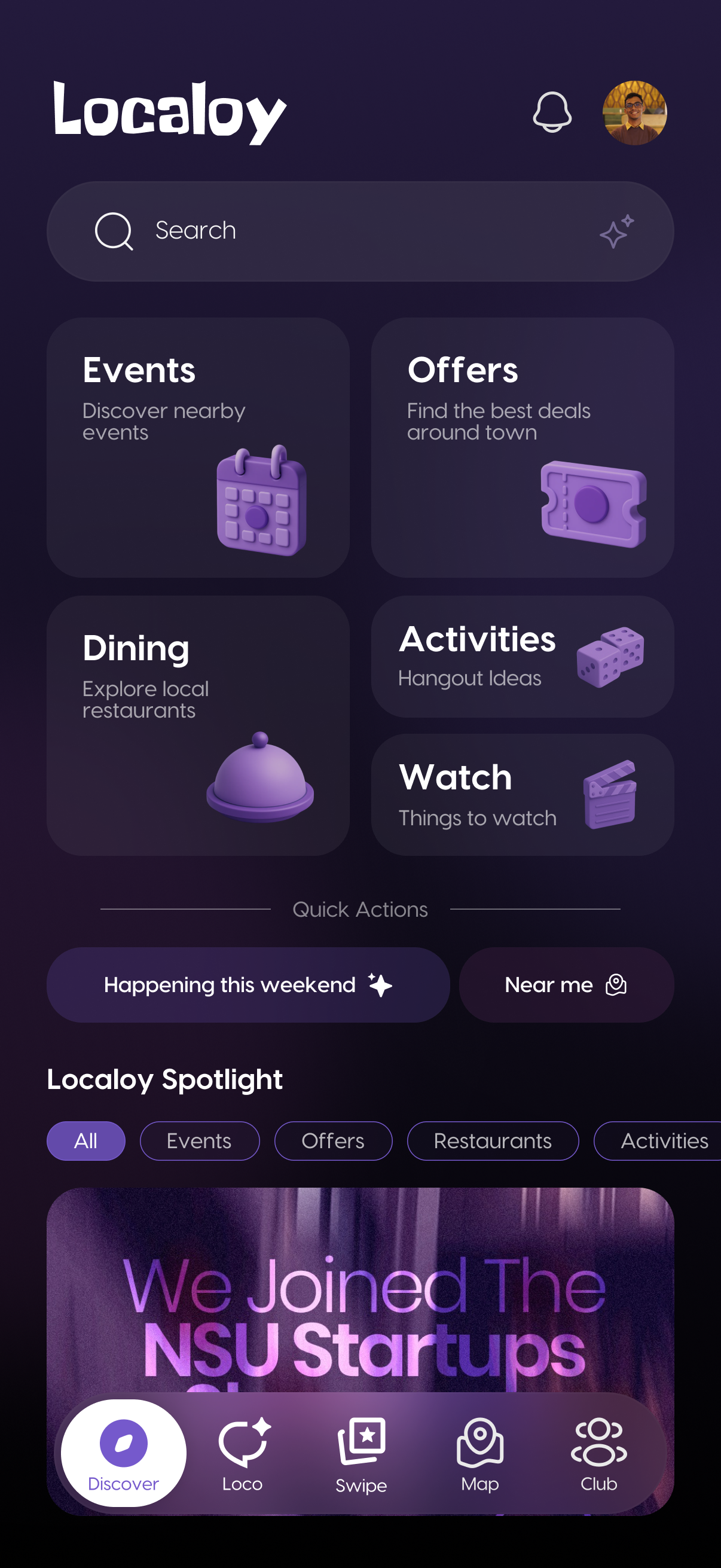Switch to the Club tab
Image resolution: width=721 pixels, height=1568 pixels.
tap(598, 1454)
